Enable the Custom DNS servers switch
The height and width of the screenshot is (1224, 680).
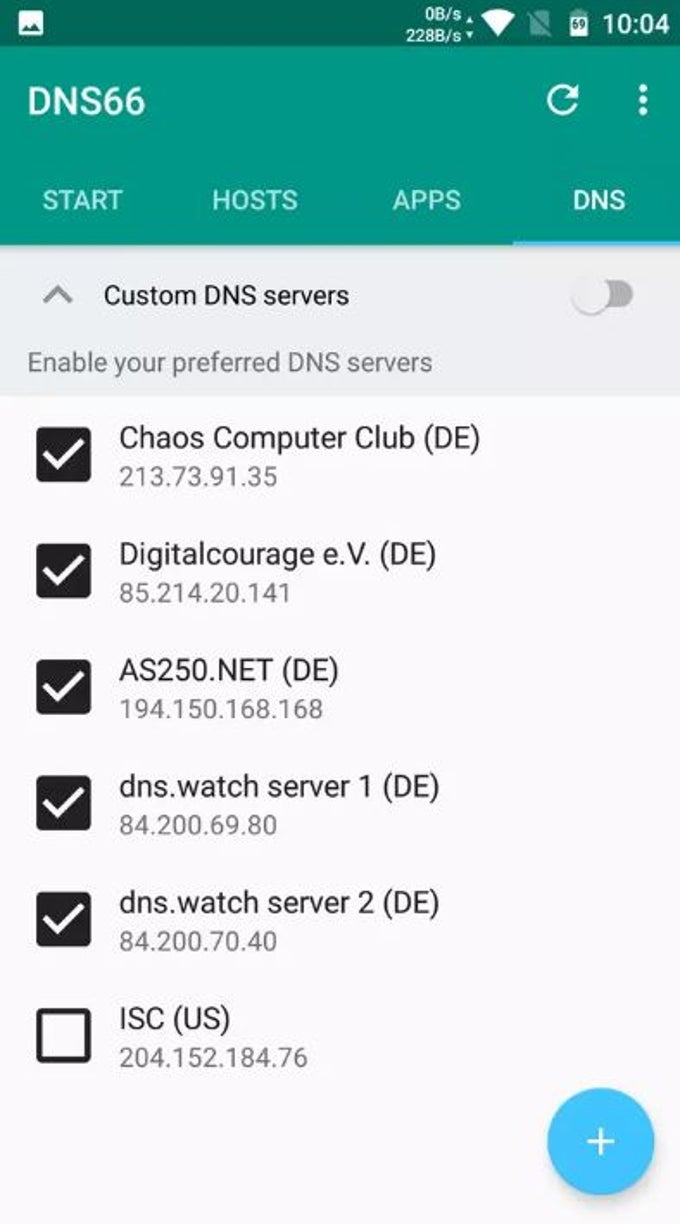[603, 296]
